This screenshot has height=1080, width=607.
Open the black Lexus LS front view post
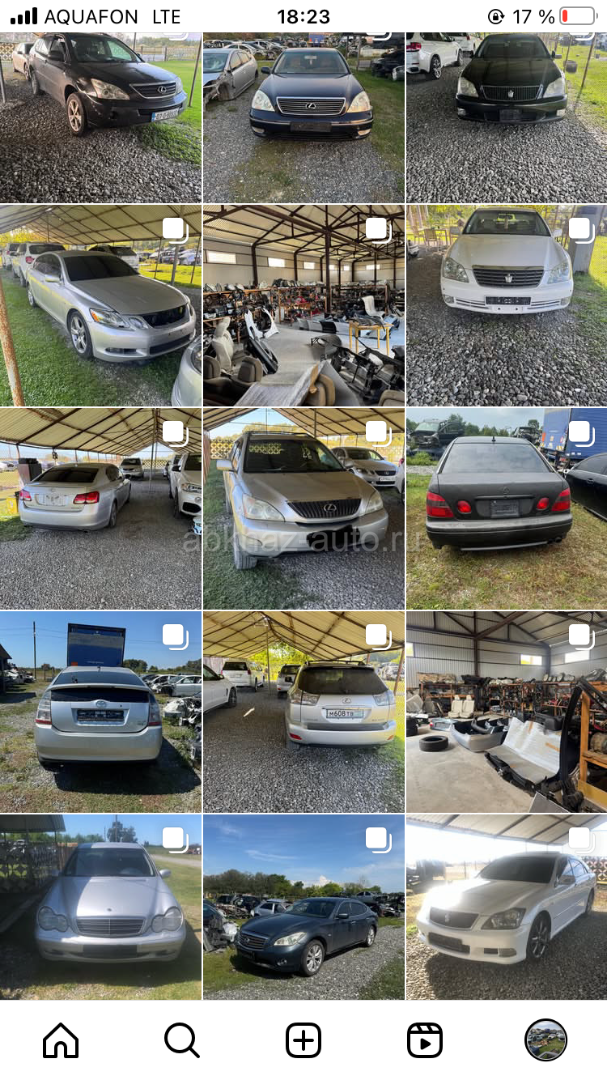[303, 117]
